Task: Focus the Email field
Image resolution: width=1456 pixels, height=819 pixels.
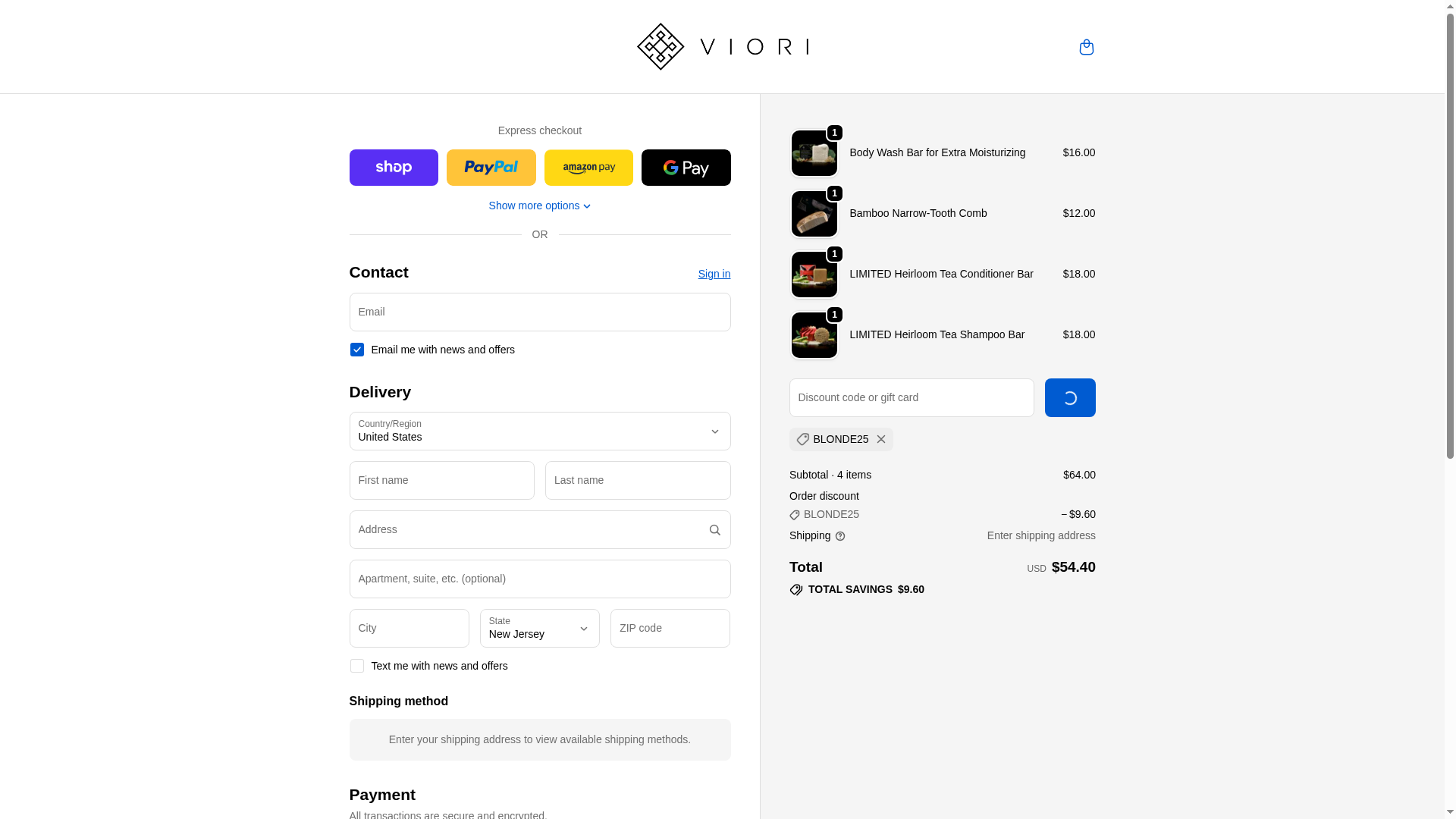Action: (539, 312)
